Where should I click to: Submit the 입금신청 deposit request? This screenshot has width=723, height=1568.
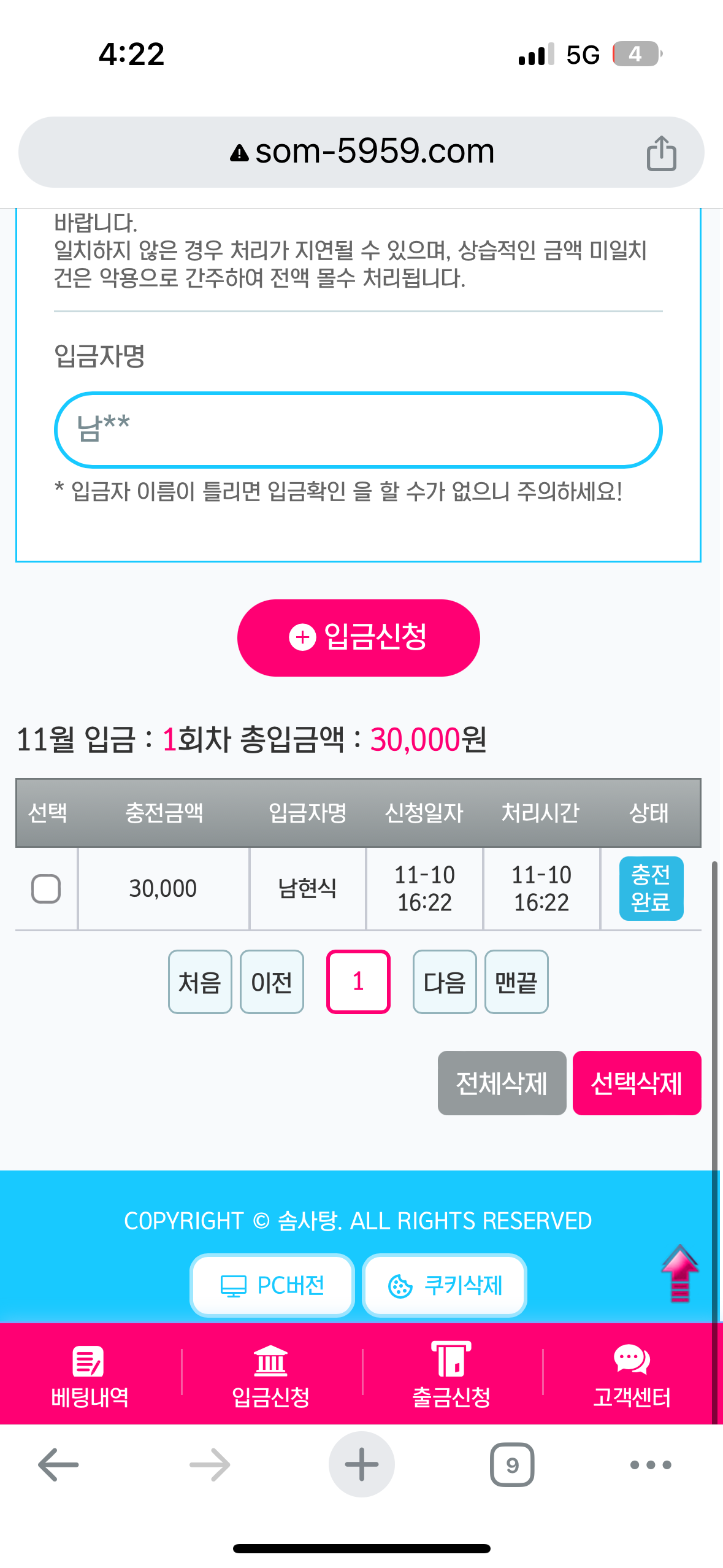(x=358, y=637)
